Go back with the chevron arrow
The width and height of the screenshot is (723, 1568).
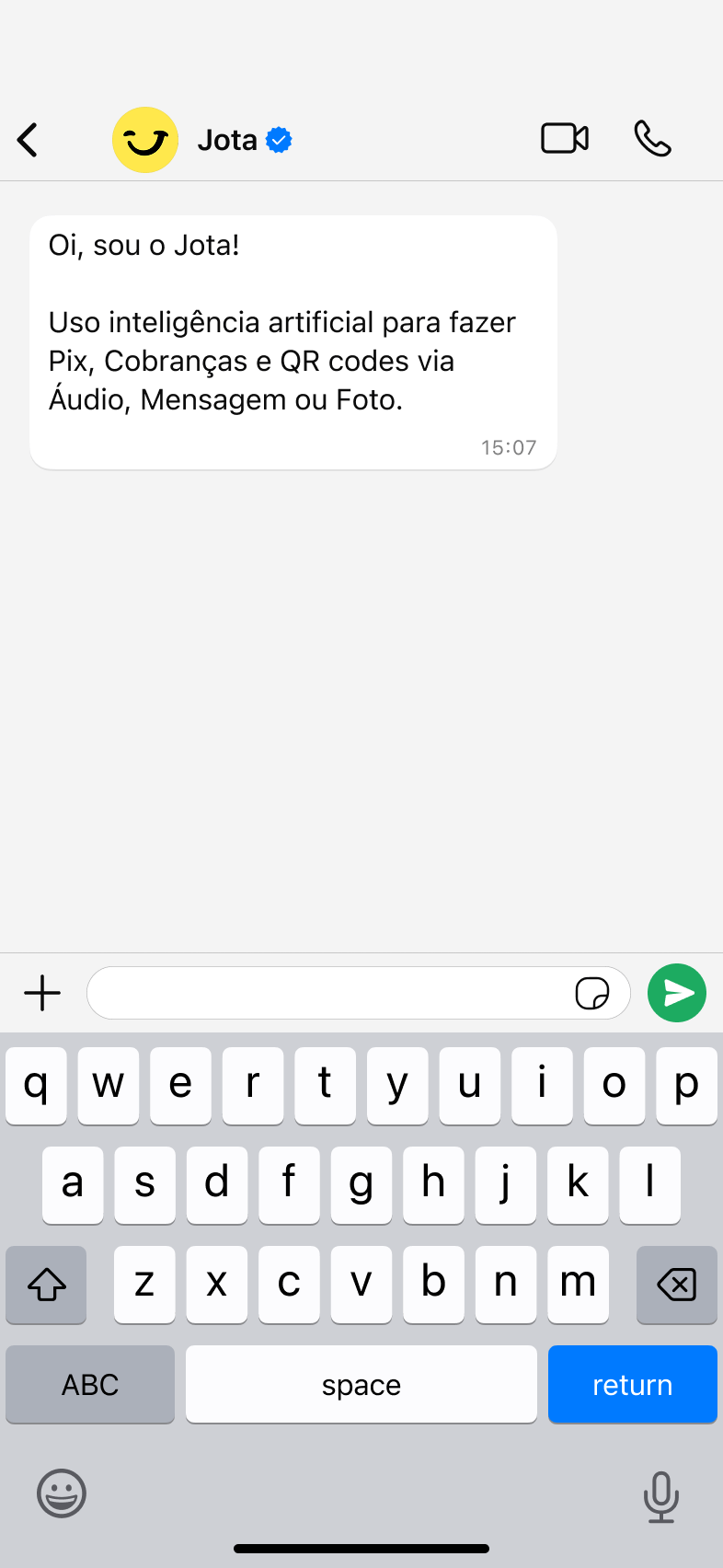pyautogui.click(x=28, y=139)
